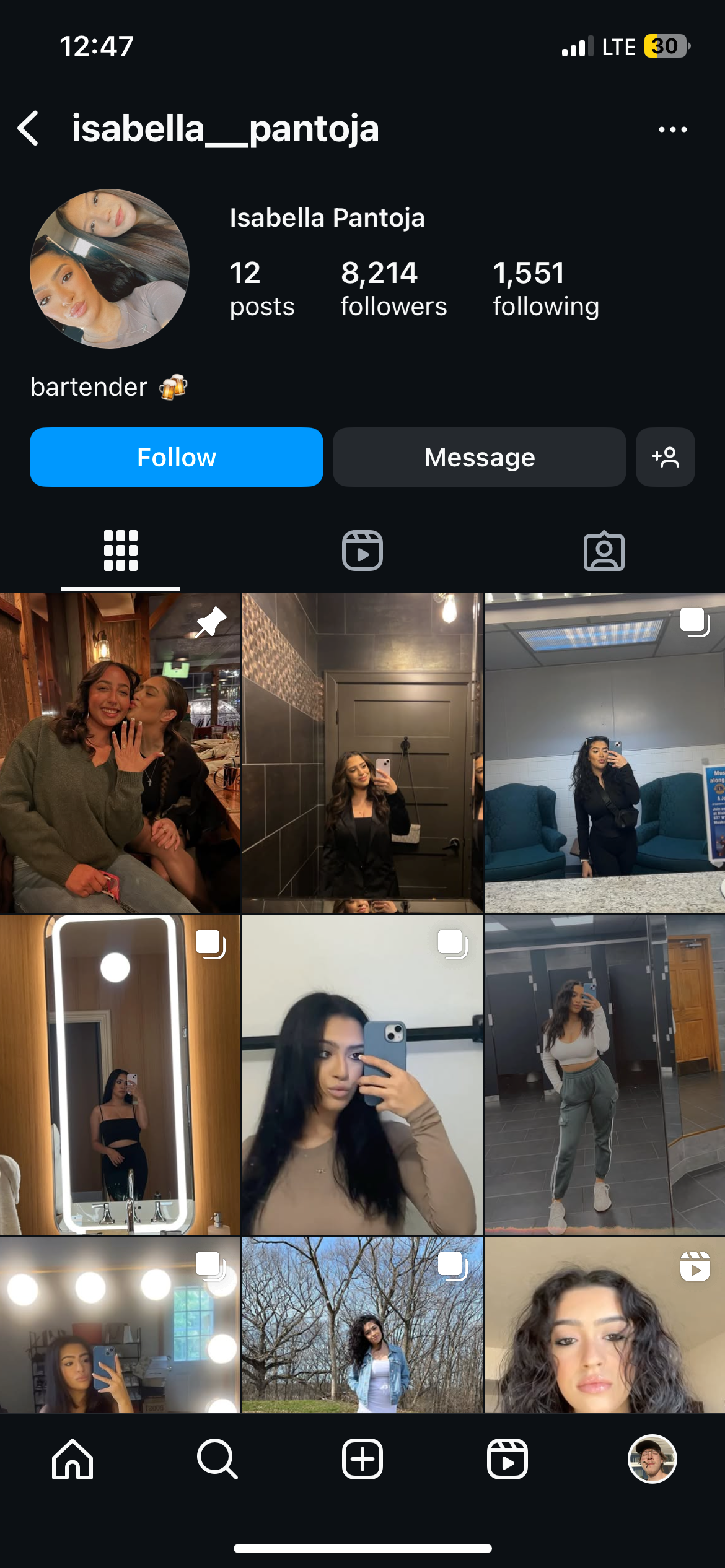This screenshot has width=725, height=1568.
Task: Switch to the Reels tab on profile
Action: [x=362, y=551]
